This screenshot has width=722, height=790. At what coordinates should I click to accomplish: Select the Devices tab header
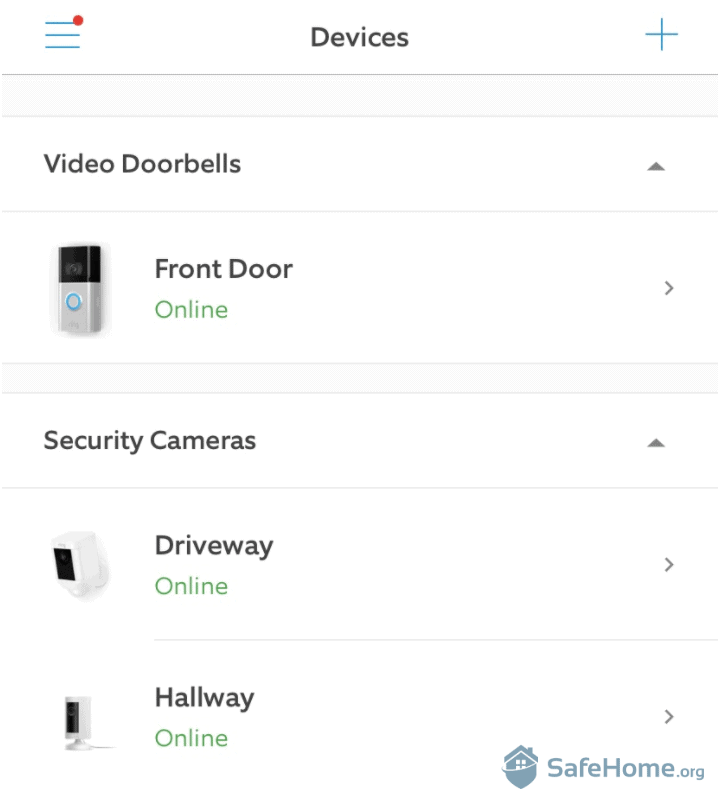[x=360, y=37]
